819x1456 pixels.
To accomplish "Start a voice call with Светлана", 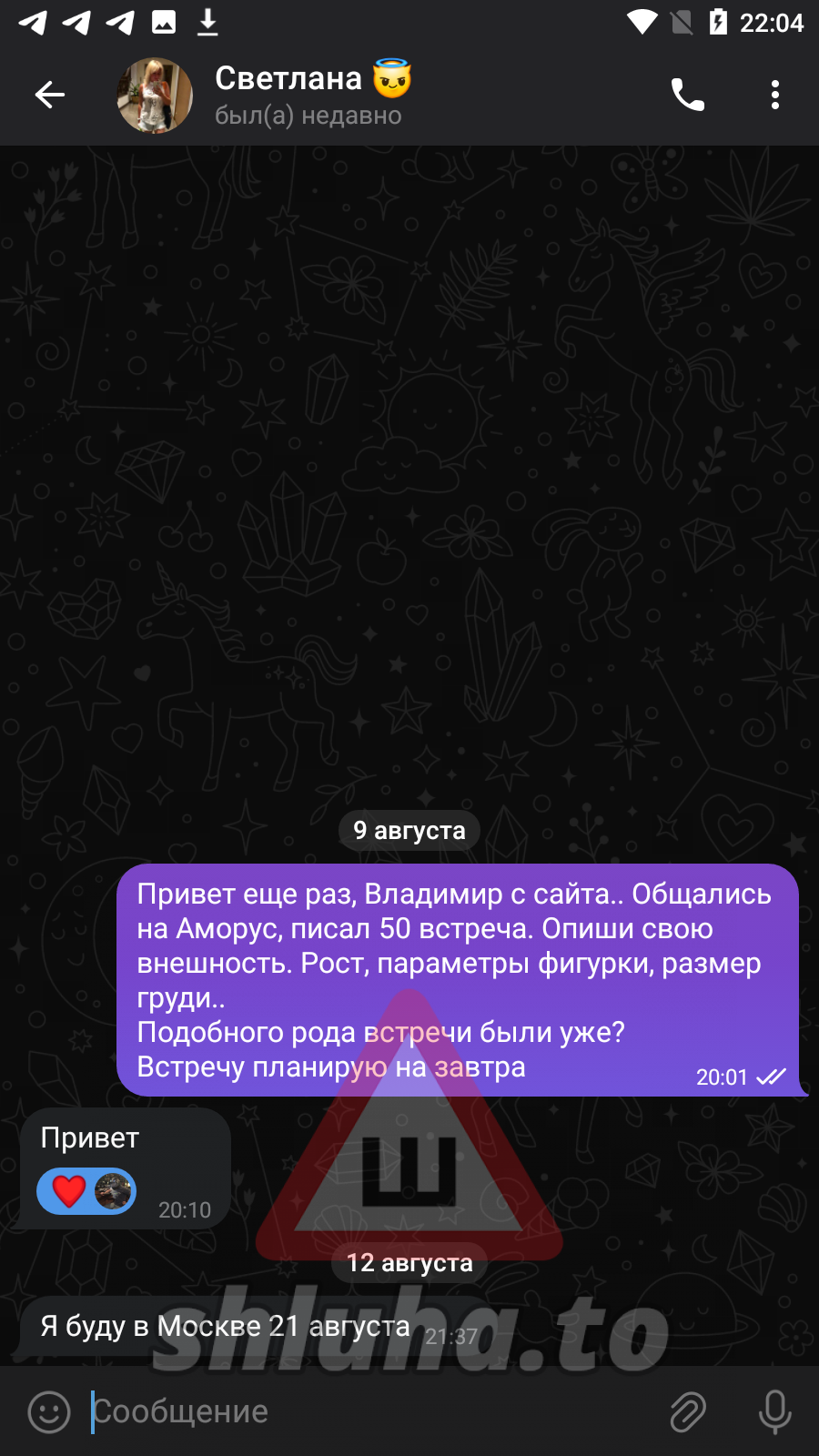I will click(687, 95).
